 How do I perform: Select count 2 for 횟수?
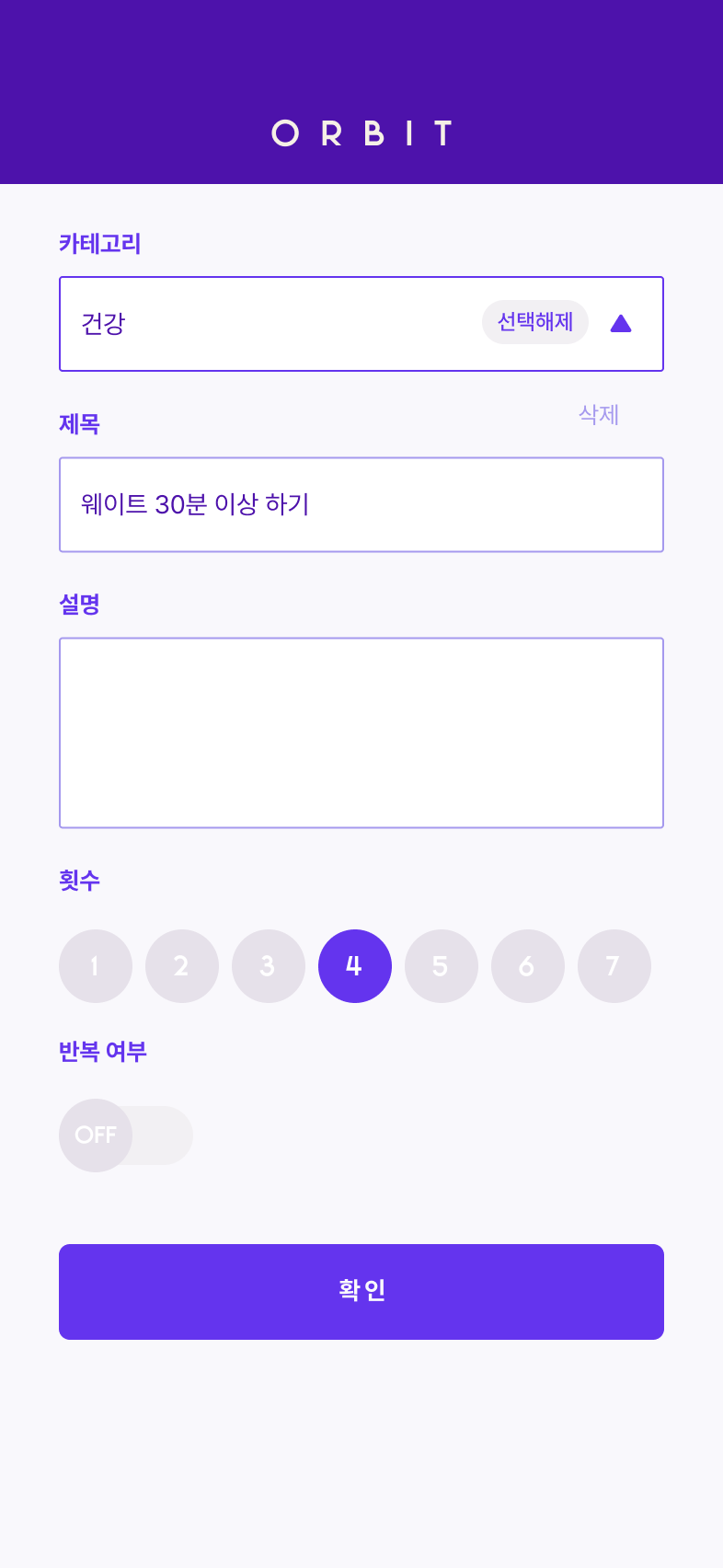182,966
